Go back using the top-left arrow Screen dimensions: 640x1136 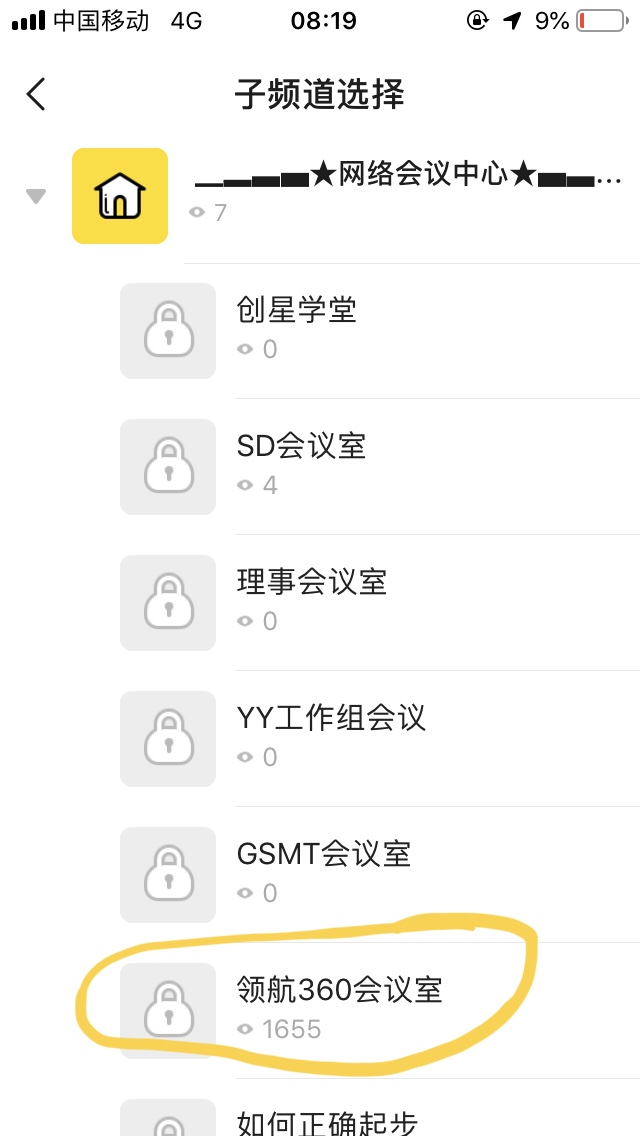click(x=36, y=94)
